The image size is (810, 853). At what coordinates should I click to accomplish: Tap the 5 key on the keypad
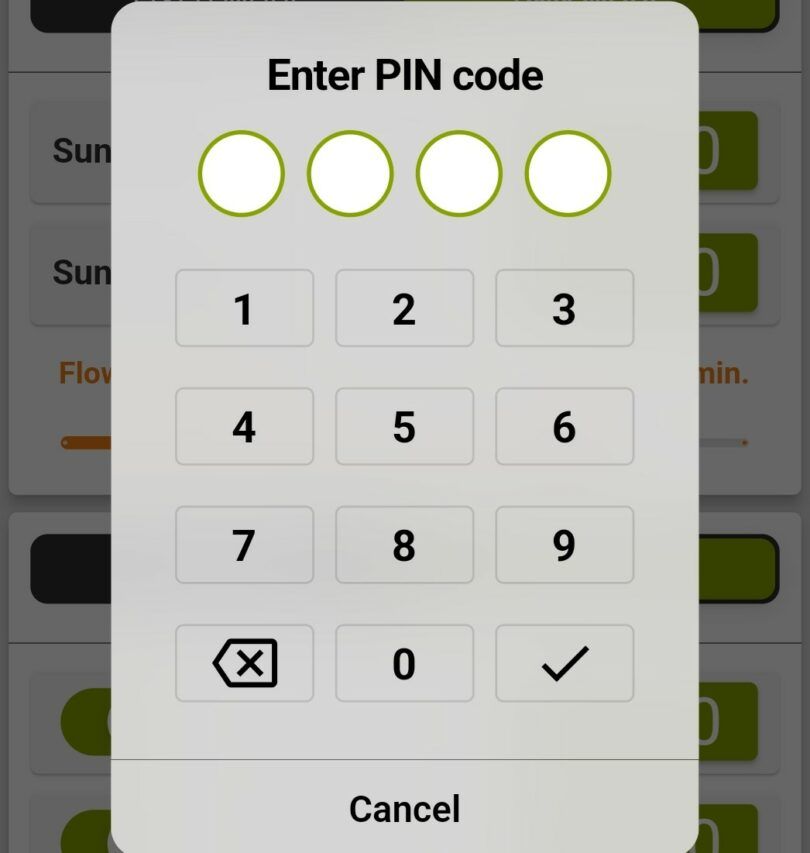404,427
